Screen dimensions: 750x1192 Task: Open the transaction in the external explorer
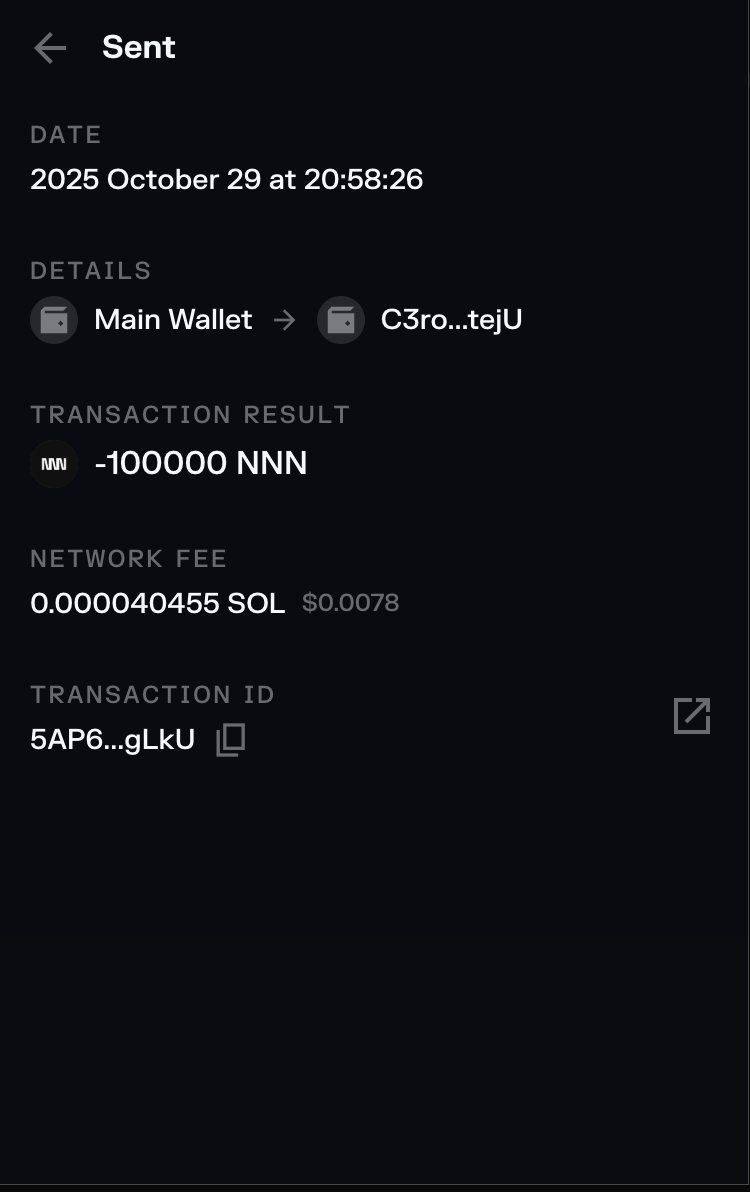(692, 716)
